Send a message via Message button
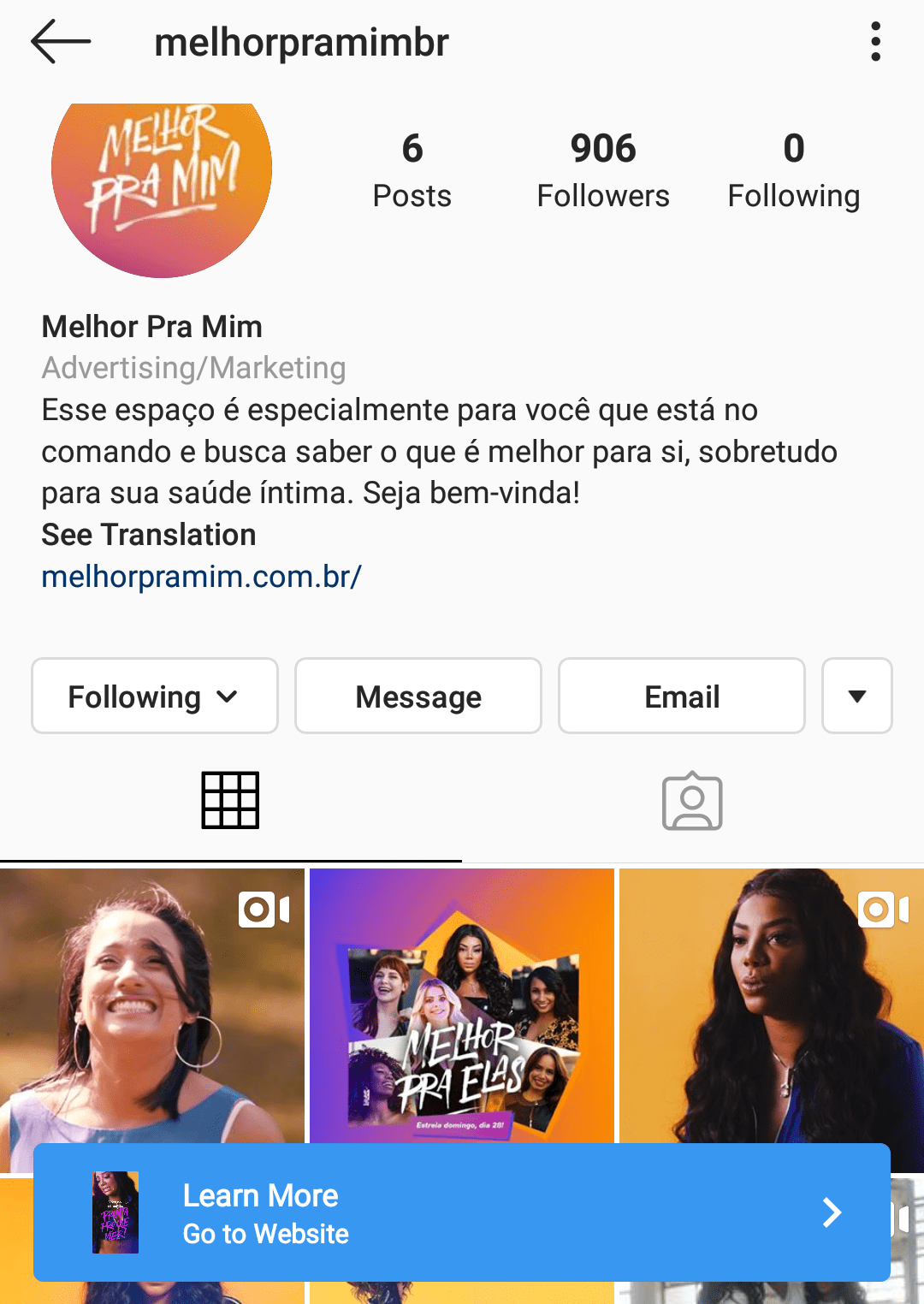The image size is (924, 1304). tap(418, 696)
